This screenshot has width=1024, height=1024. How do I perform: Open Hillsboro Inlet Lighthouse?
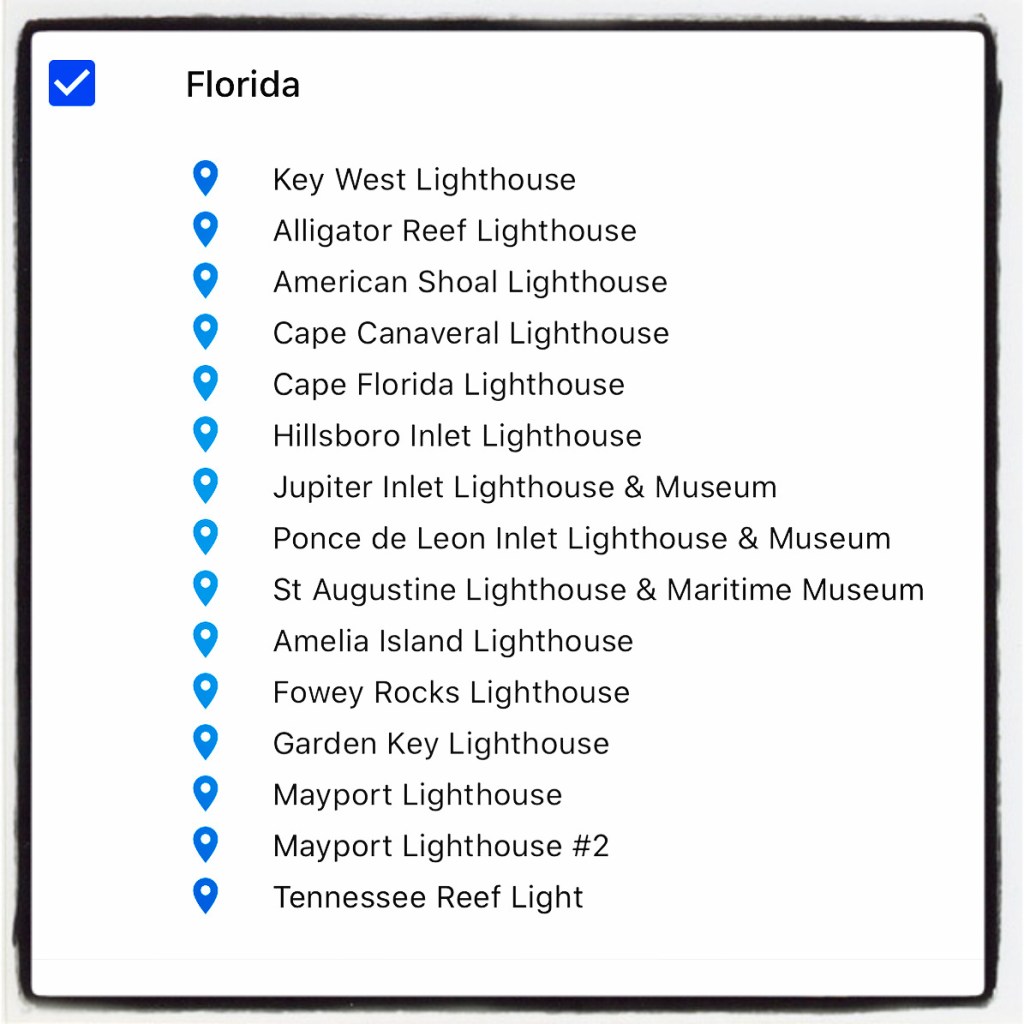click(x=457, y=436)
